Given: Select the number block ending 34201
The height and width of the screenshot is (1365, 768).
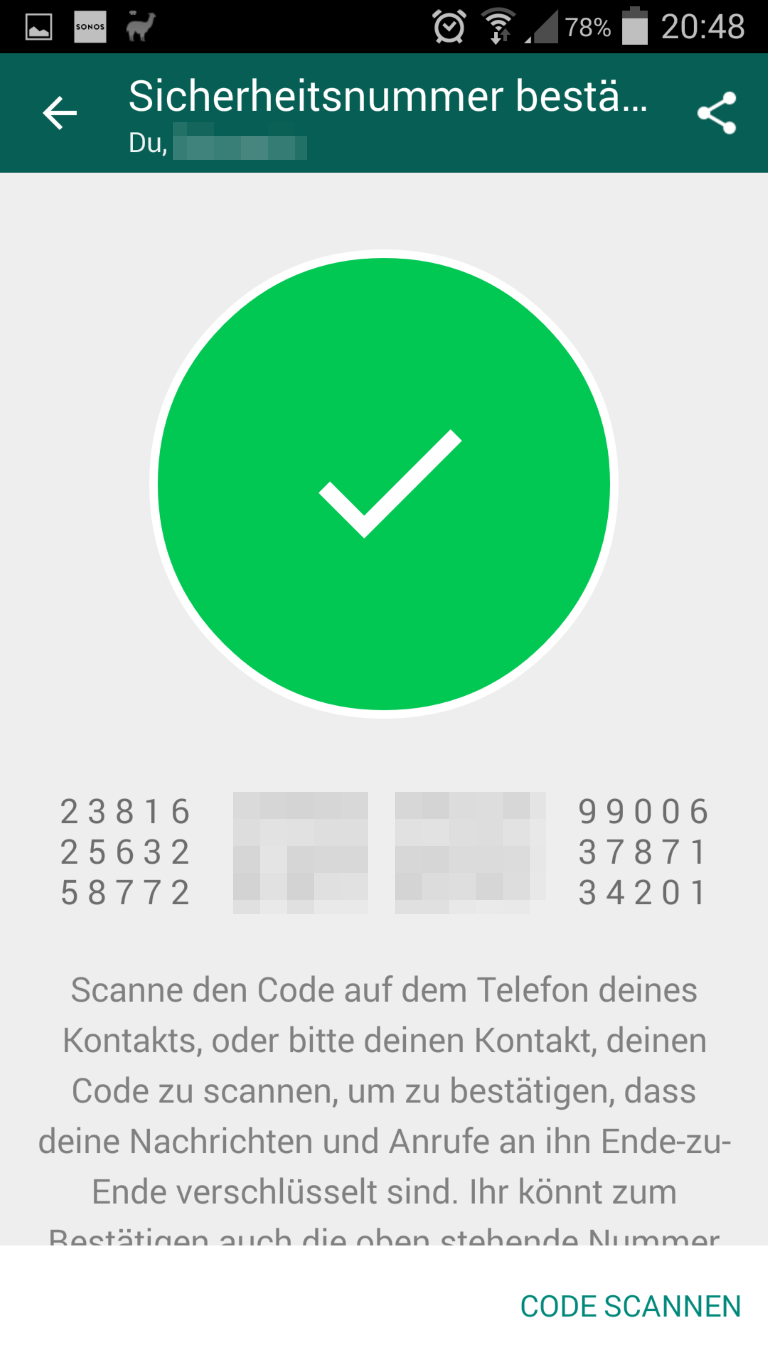Looking at the screenshot, I should point(643,852).
